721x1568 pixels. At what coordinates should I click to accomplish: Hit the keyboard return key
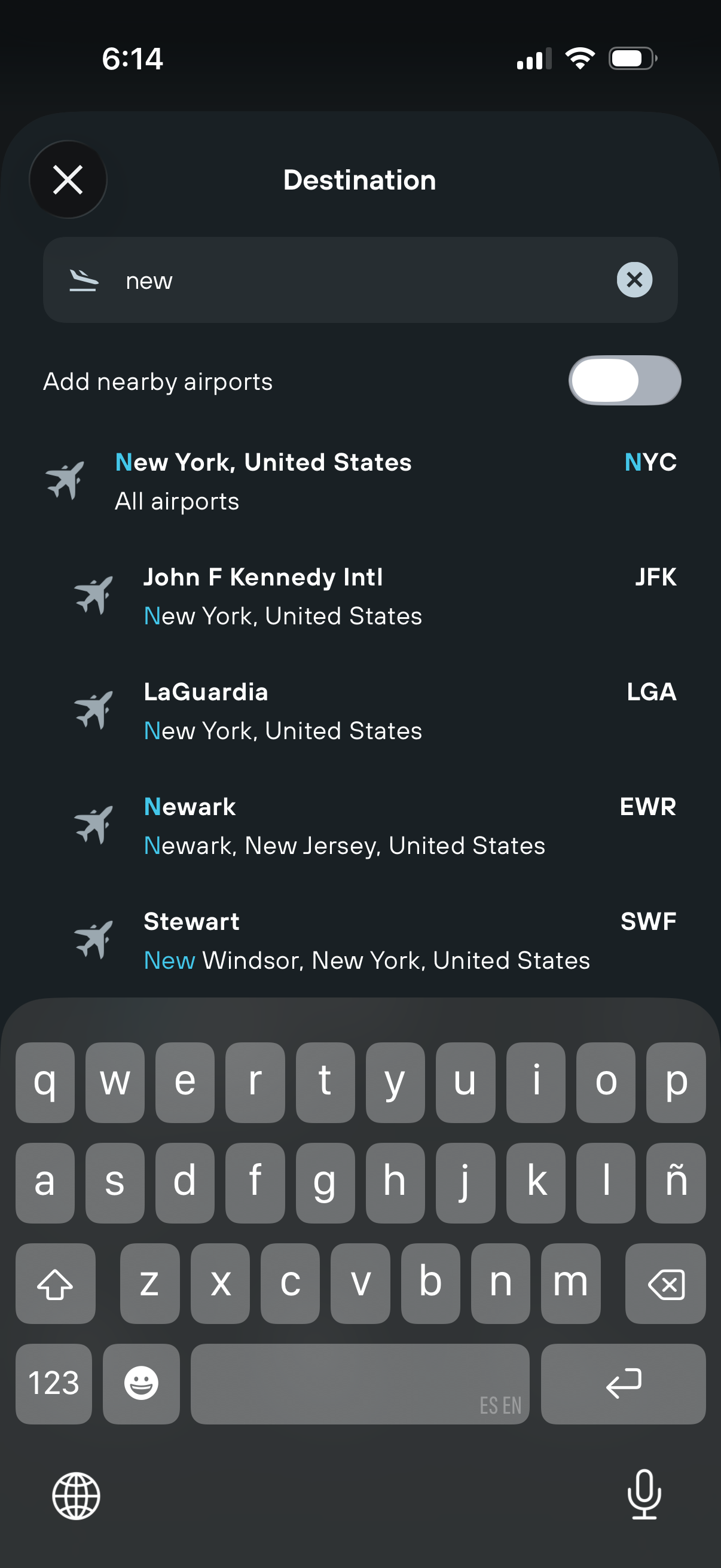click(622, 1384)
